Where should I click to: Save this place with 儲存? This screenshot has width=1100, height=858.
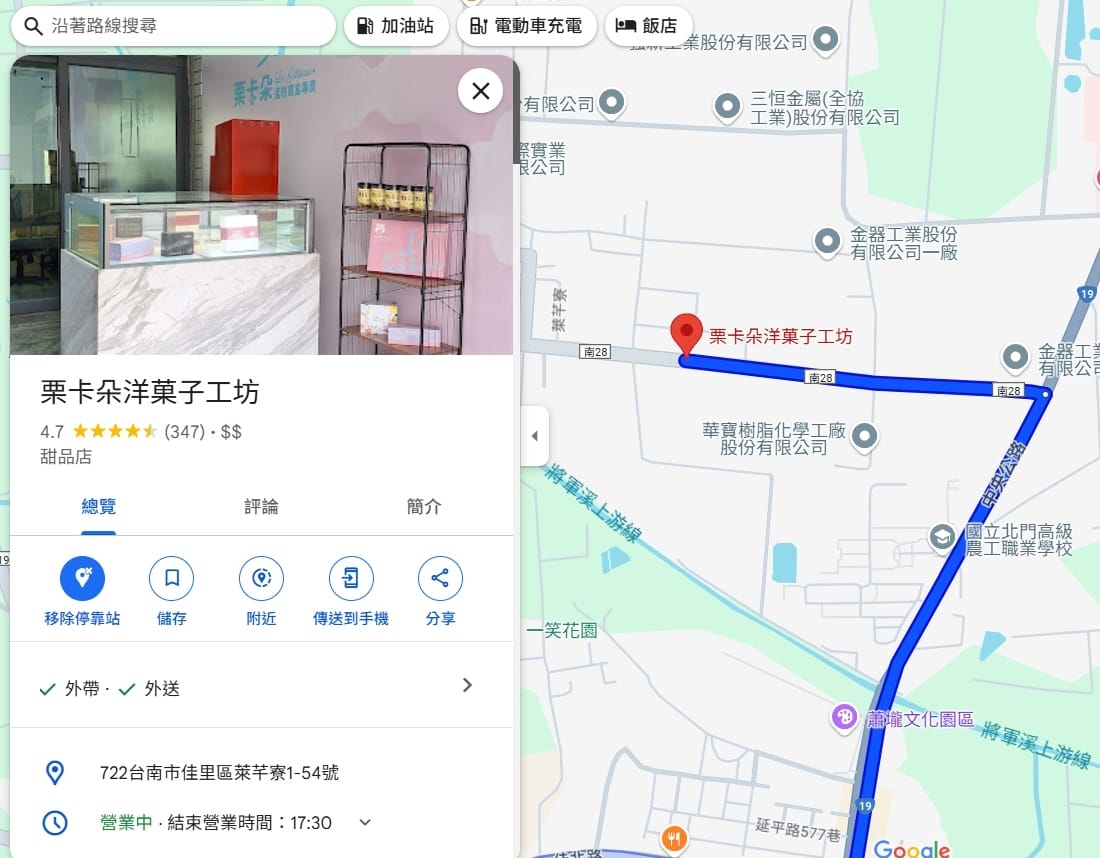pos(171,579)
